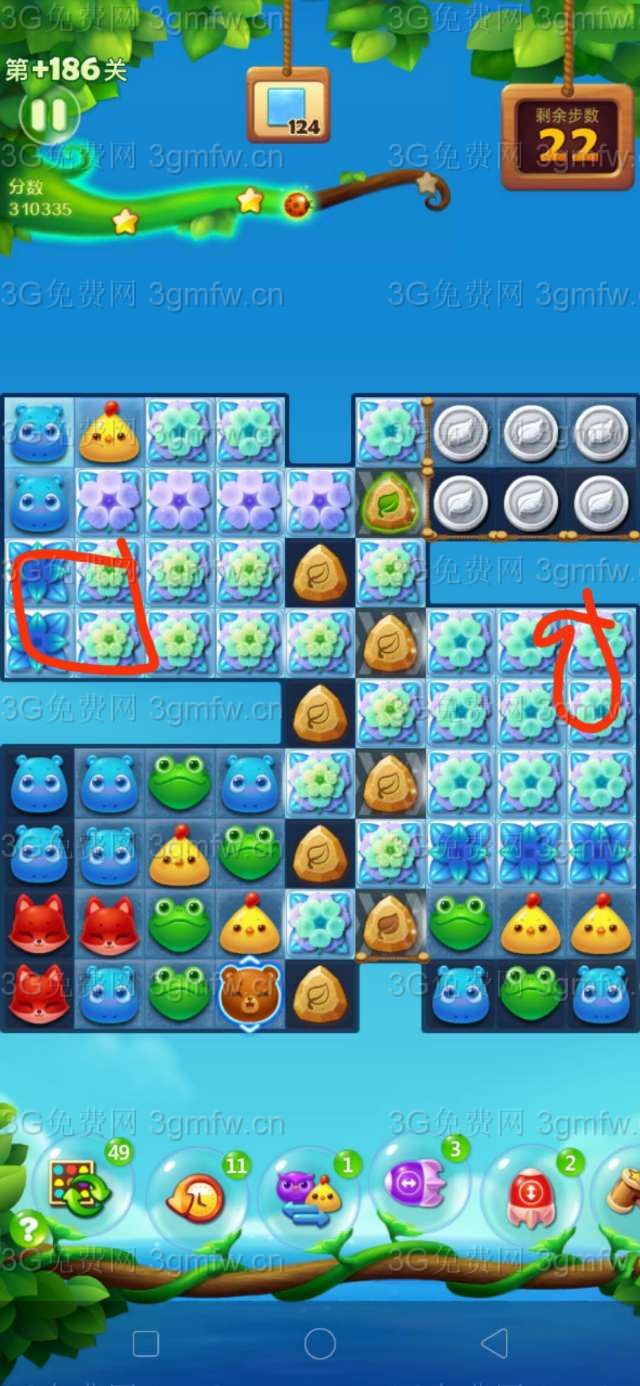Use the purple horizontal rocket booster
Screen dimensions: 640x1386
tap(418, 1185)
